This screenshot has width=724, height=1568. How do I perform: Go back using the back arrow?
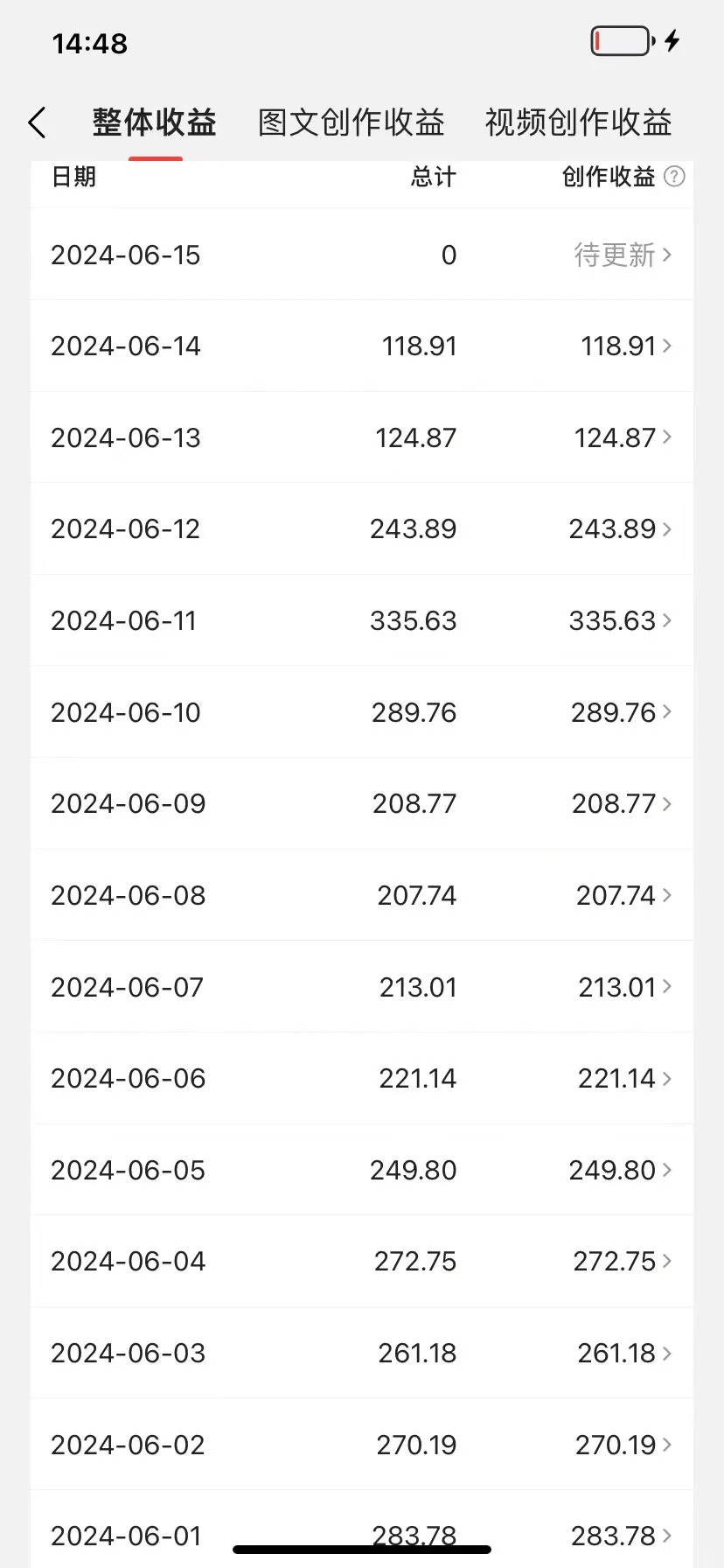37,123
